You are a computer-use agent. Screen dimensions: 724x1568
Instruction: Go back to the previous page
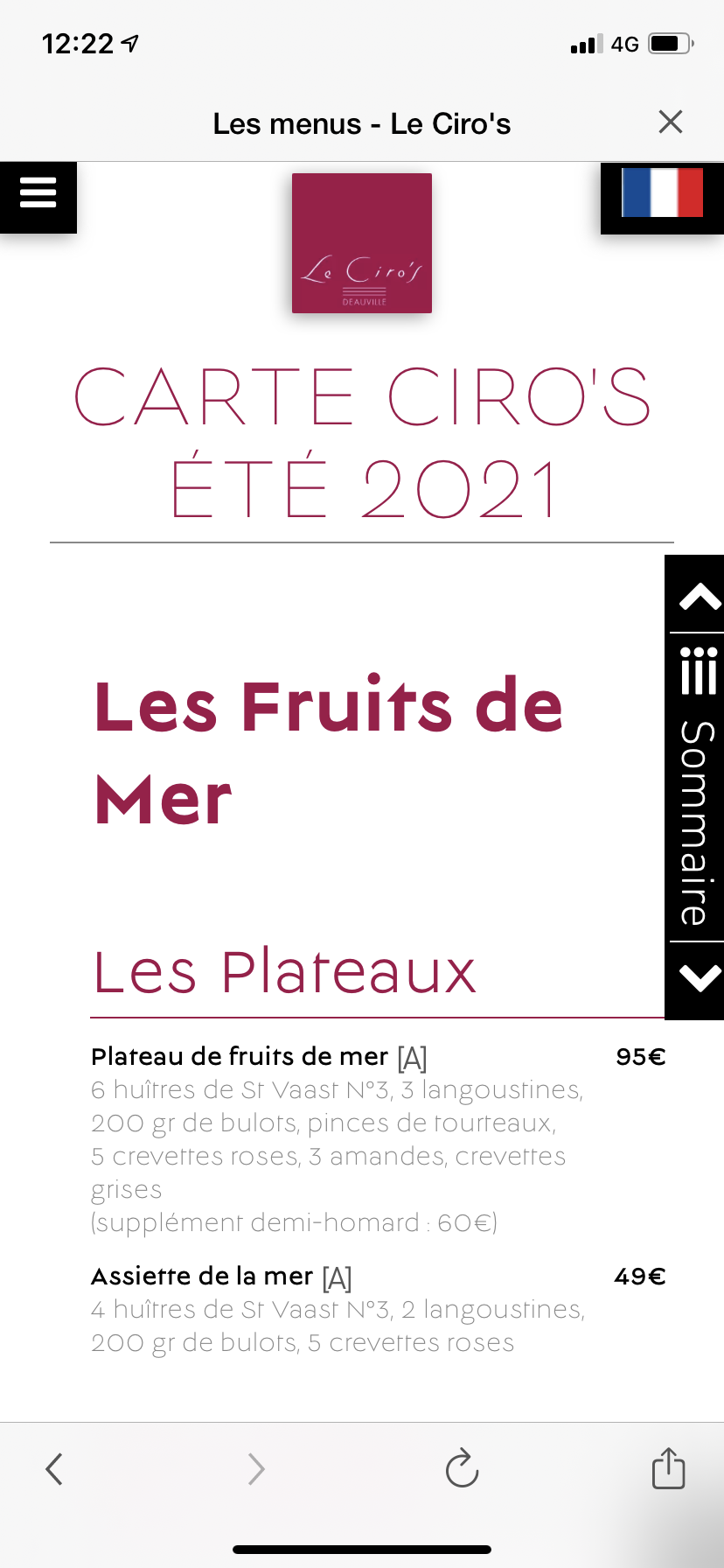[54, 1469]
